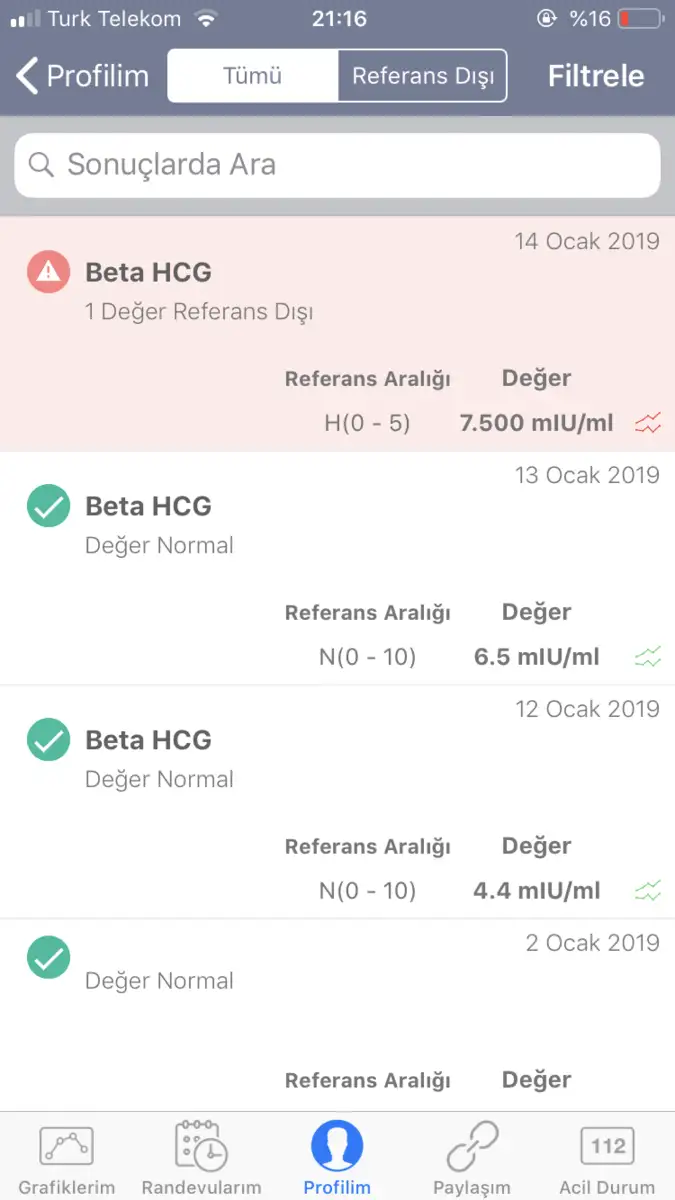The width and height of the screenshot is (675, 1200).
Task: Select the Profilim tab in the bottom bar
Action: click(x=337, y=1158)
